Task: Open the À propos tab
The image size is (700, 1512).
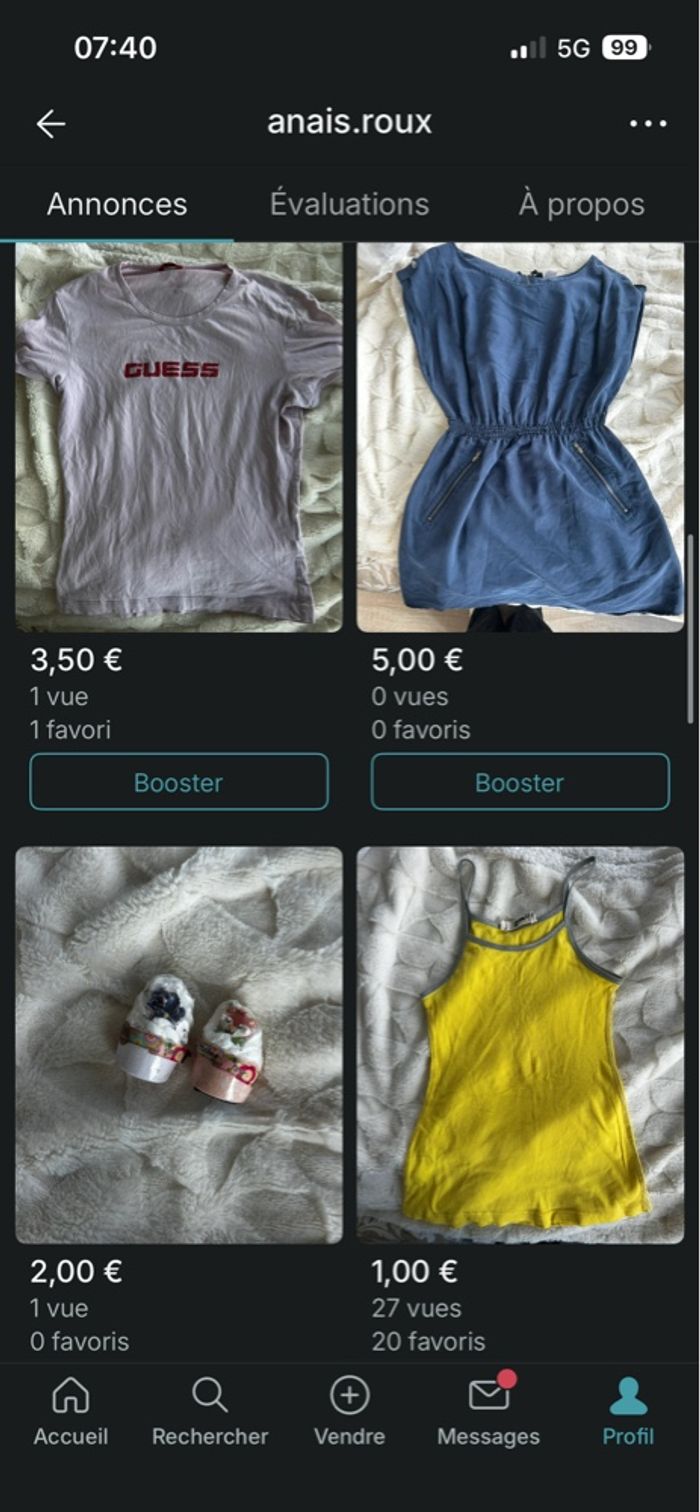Action: point(581,205)
